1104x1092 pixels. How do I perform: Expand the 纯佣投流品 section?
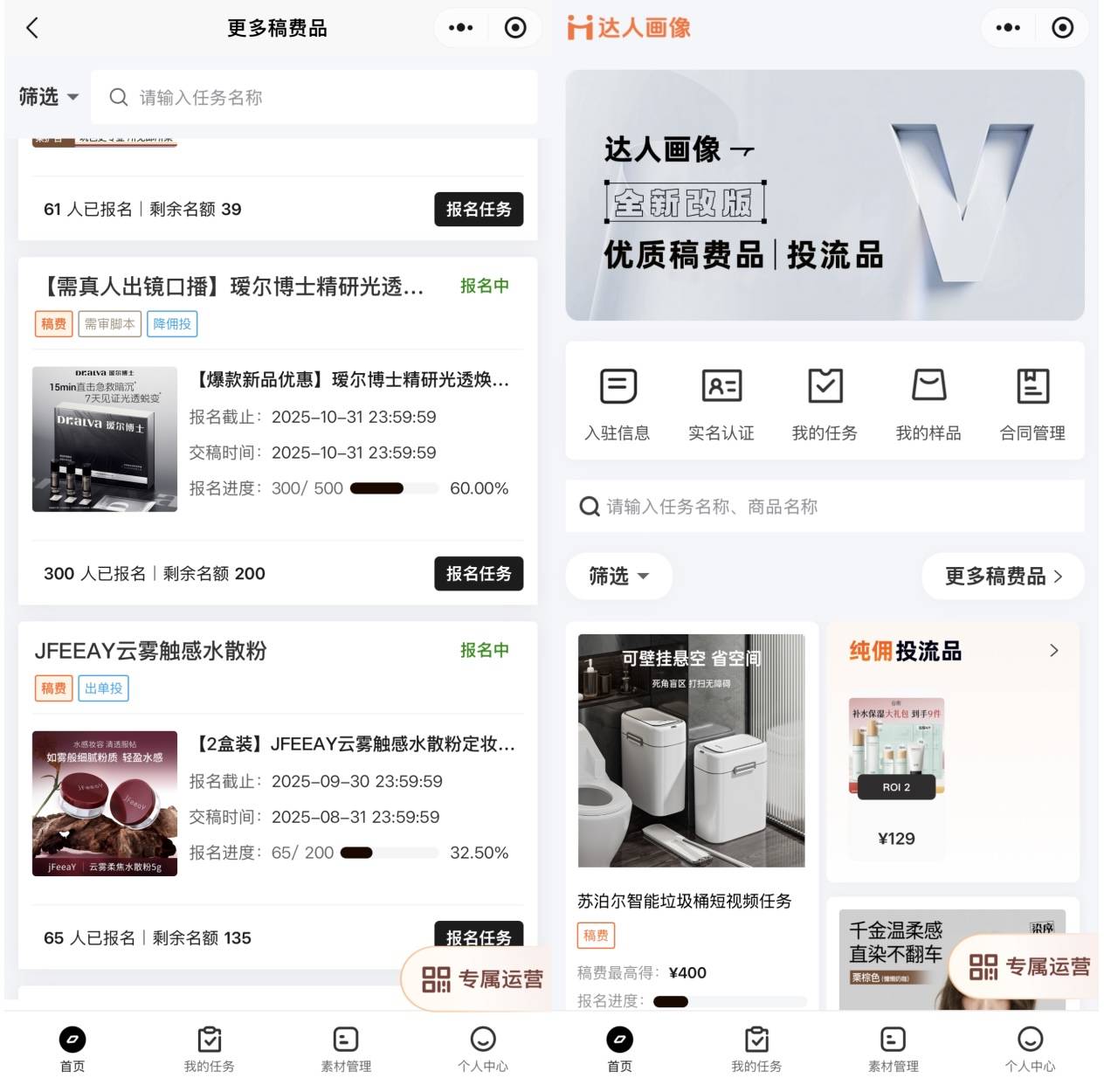pos(1053,651)
